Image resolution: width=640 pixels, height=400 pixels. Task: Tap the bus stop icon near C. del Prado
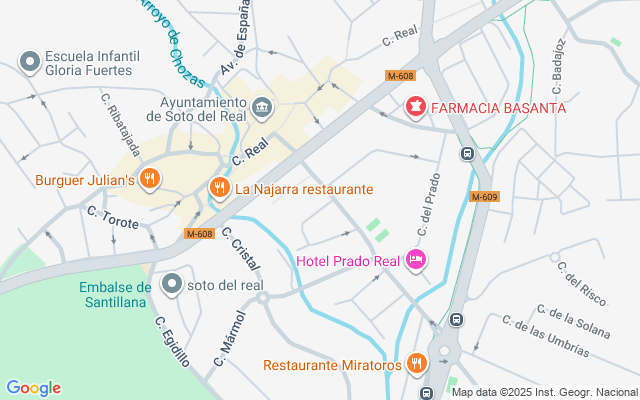click(467, 153)
